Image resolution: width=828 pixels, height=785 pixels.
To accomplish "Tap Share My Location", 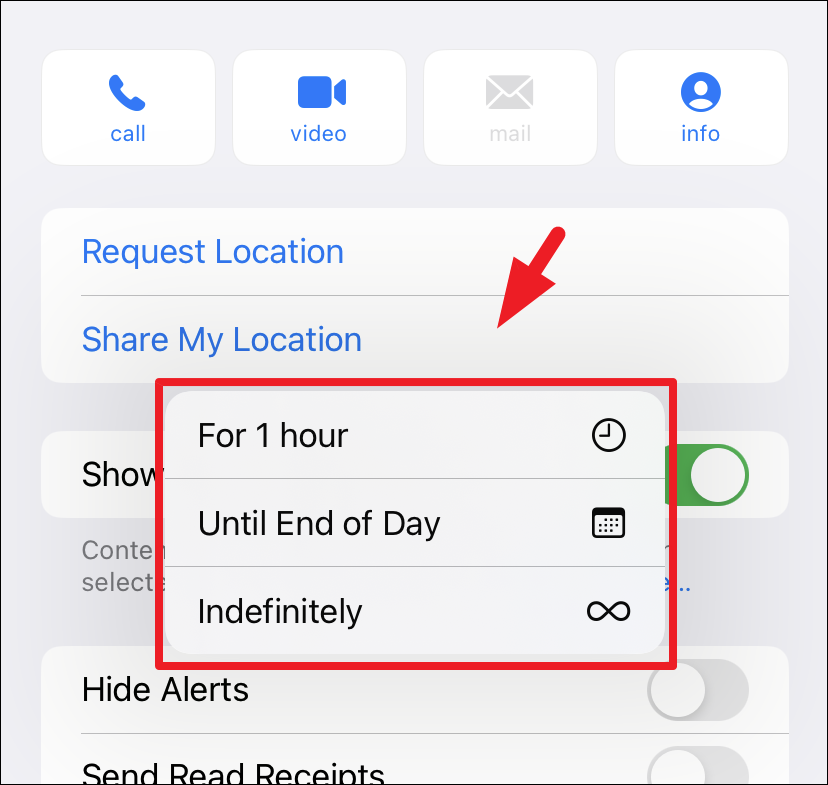I will pyautogui.click(x=222, y=339).
